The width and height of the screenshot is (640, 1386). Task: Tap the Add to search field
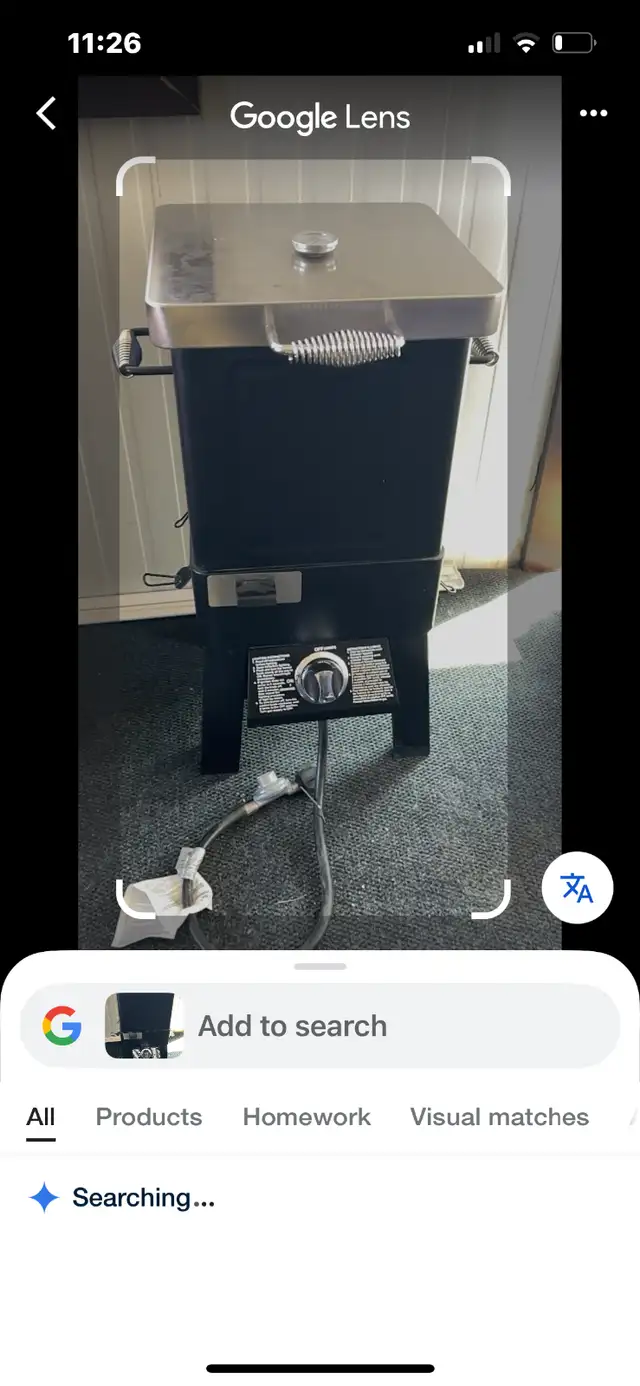coord(320,1026)
